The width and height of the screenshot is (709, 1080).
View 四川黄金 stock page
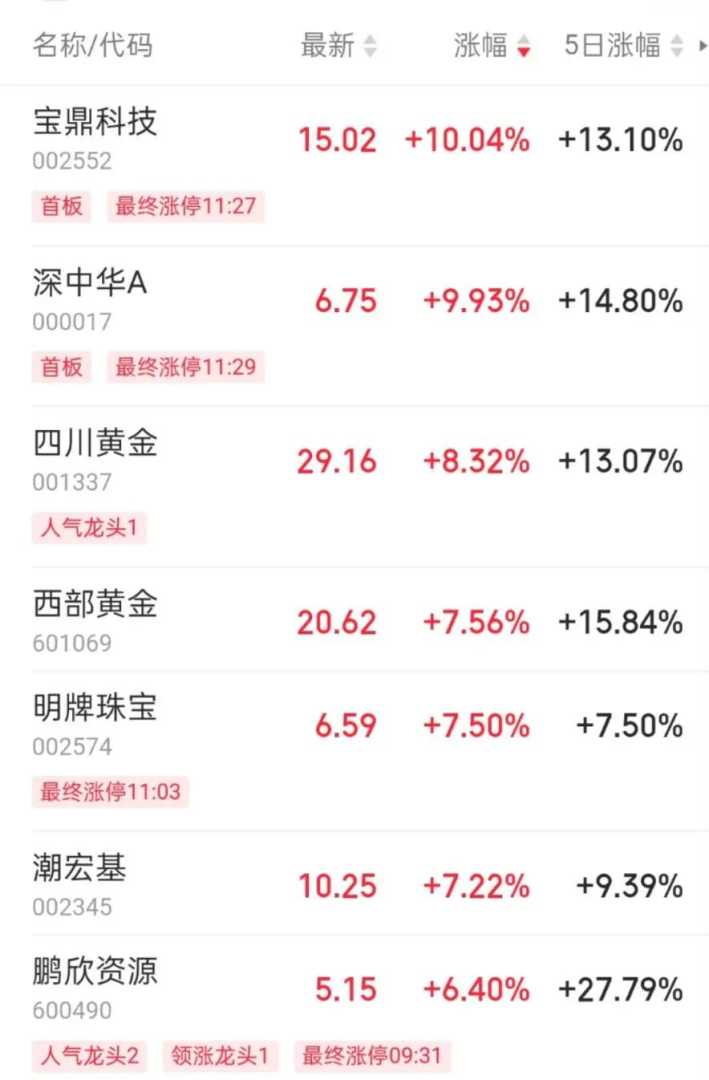coord(96,443)
